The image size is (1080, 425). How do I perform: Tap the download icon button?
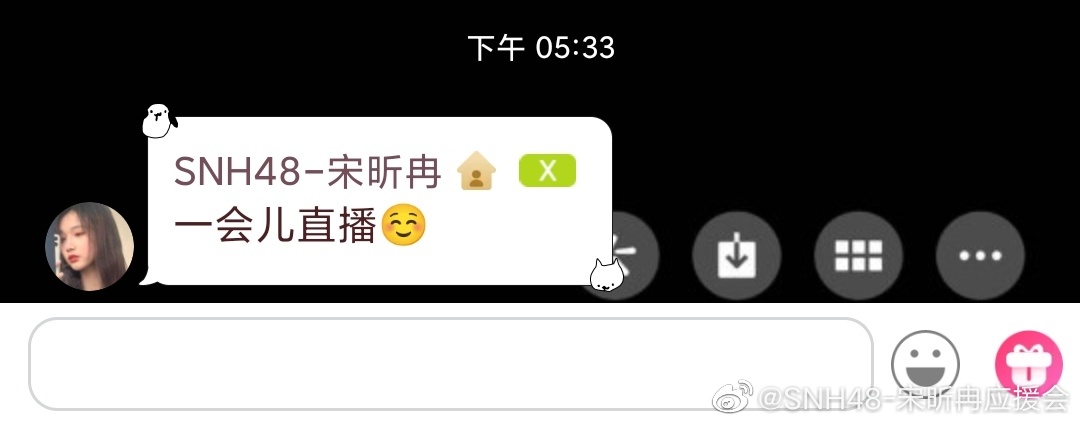tap(736, 256)
